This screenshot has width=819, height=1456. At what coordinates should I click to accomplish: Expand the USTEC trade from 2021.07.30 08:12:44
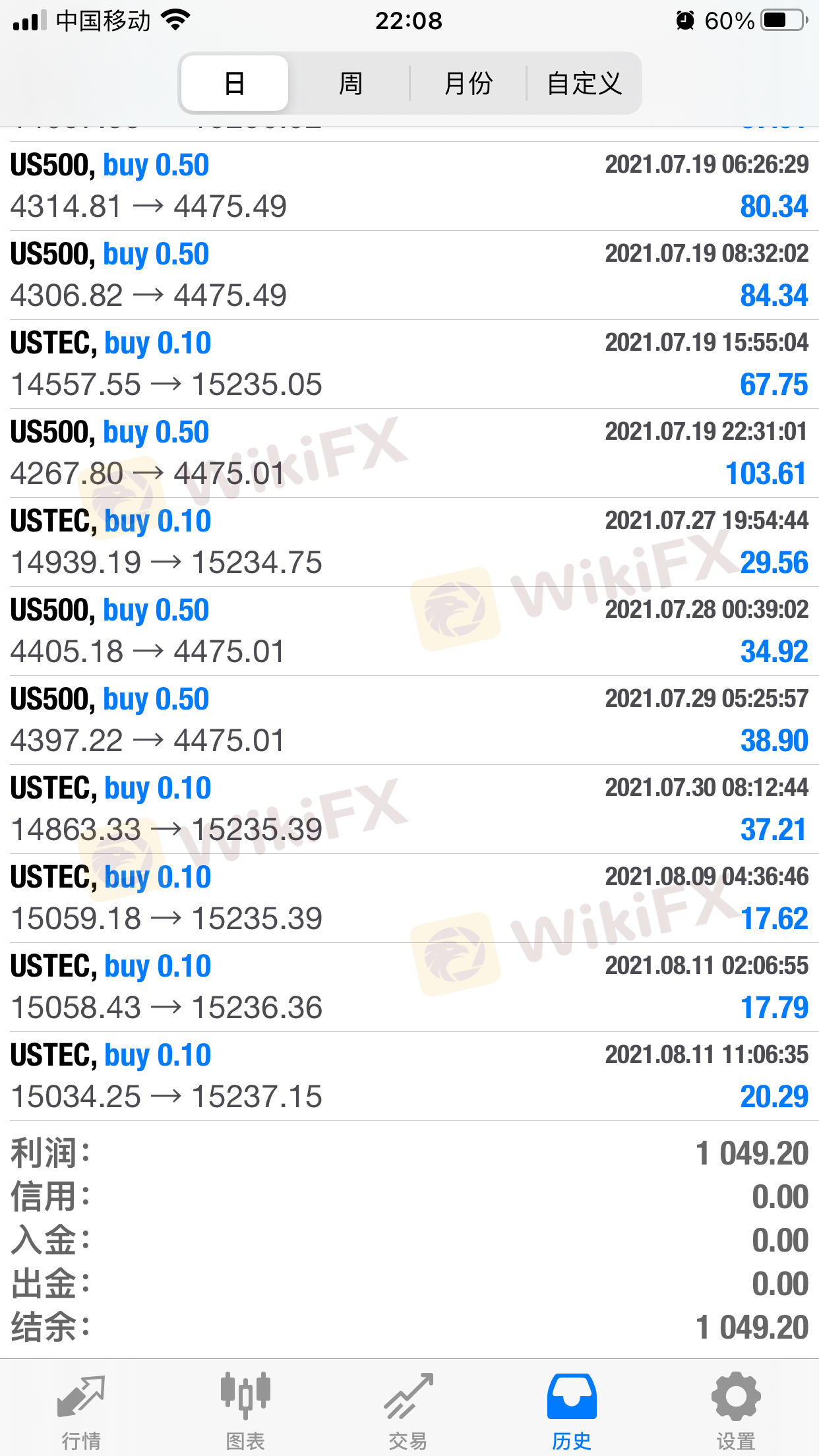[409, 809]
